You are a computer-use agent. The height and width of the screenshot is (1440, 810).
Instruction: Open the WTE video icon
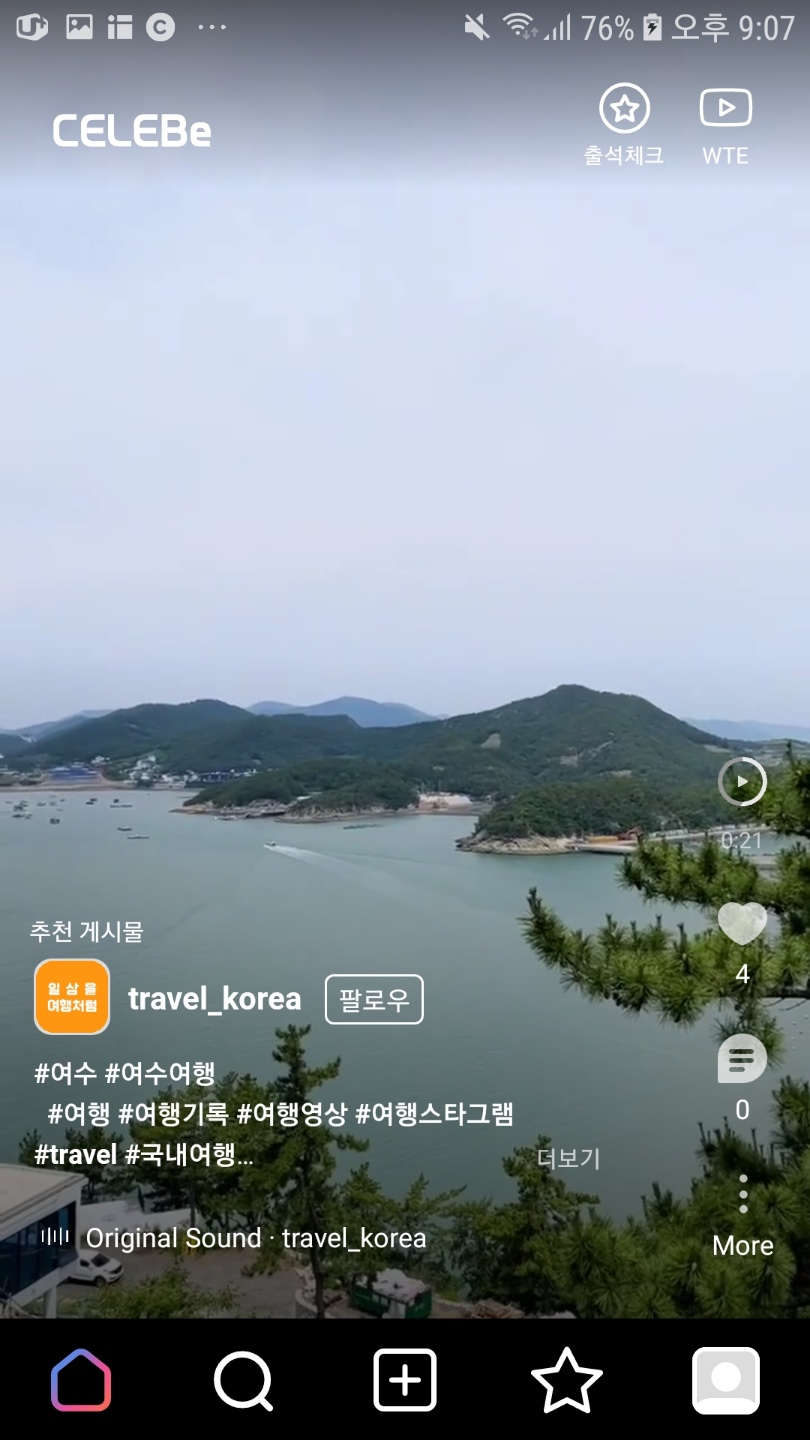725,108
